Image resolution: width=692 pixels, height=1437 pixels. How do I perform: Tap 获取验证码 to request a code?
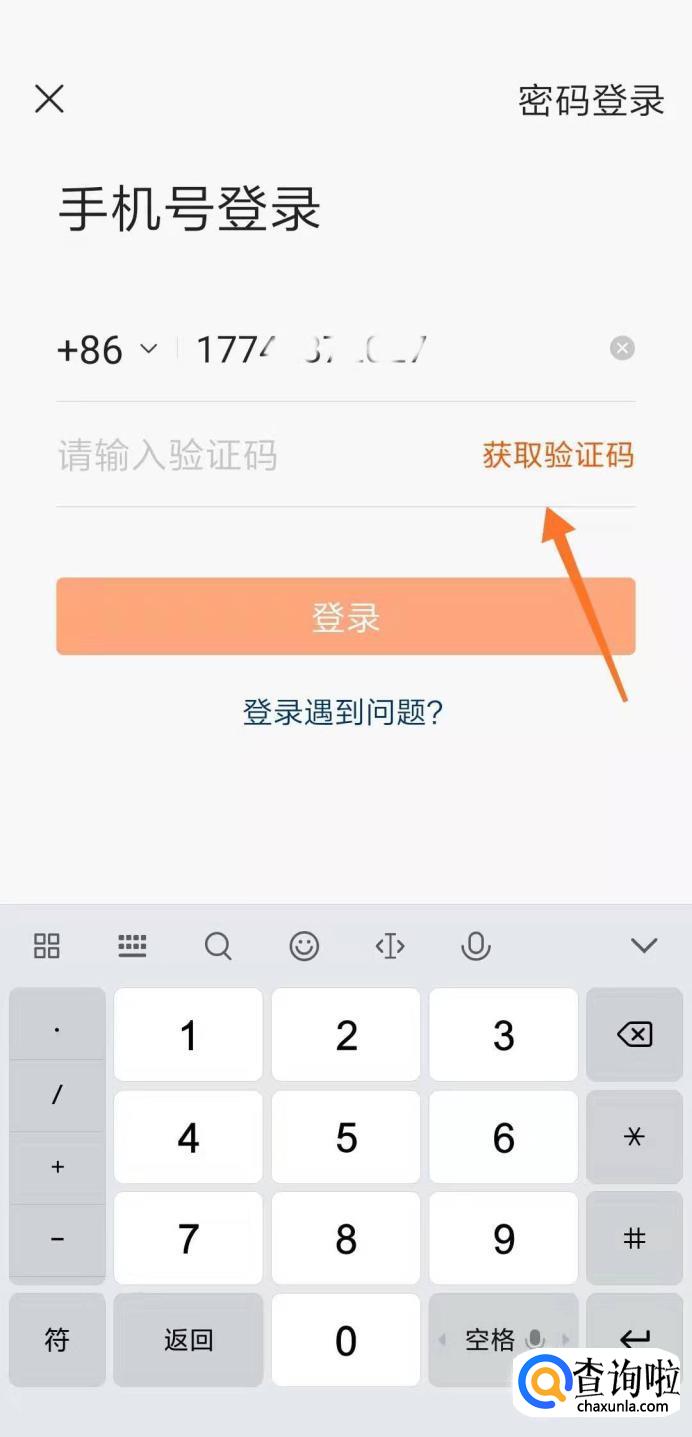pyautogui.click(x=558, y=456)
